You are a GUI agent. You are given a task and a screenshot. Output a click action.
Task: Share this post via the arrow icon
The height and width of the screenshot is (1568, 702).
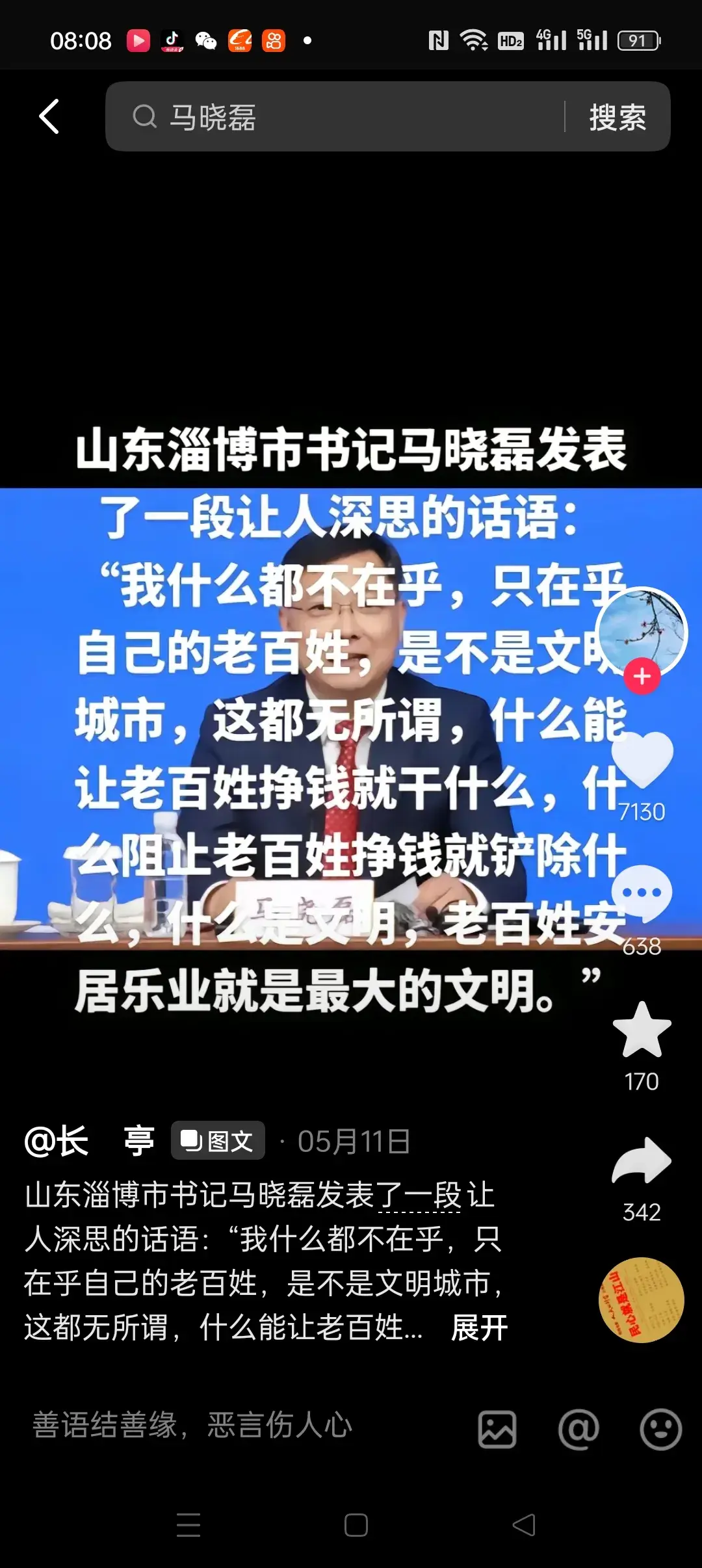point(642,1161)
